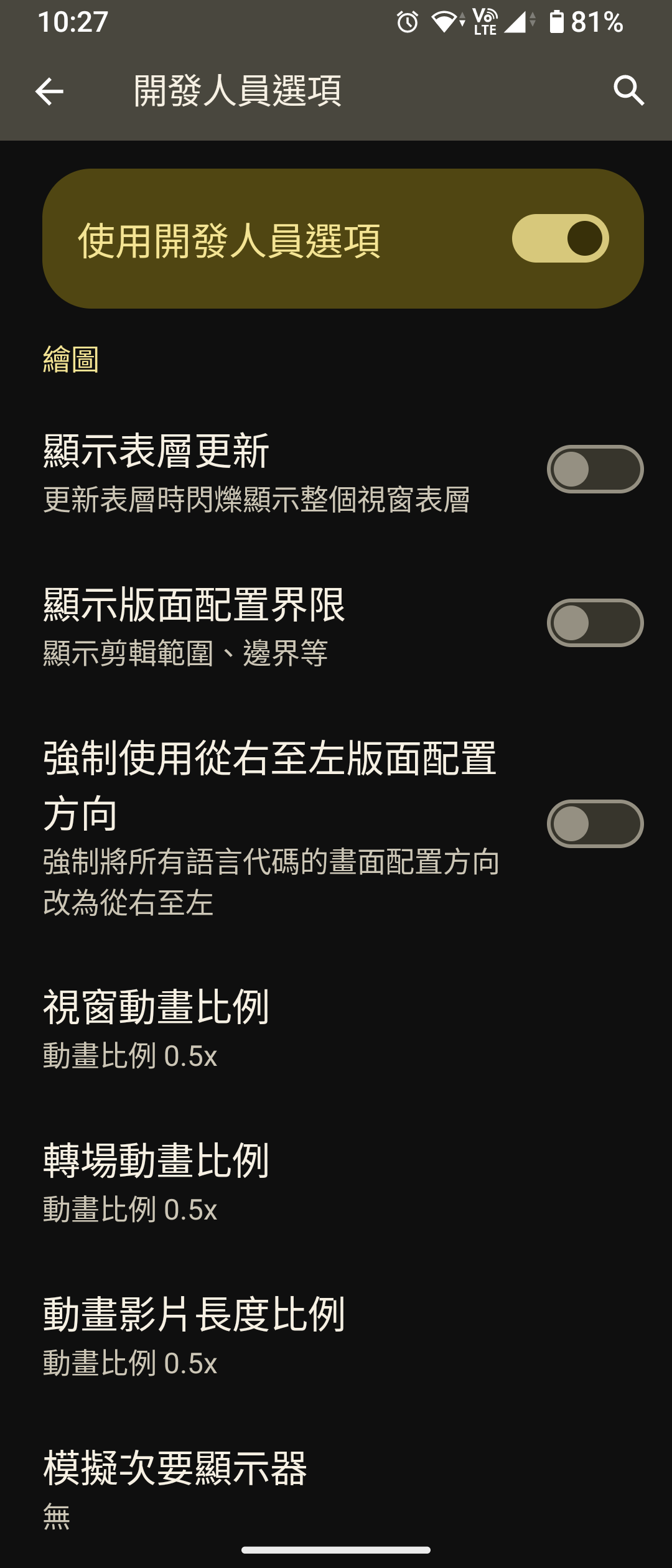Enable 顯示表層更新 toggle
672x1568 pixels.
coord(595,469)
